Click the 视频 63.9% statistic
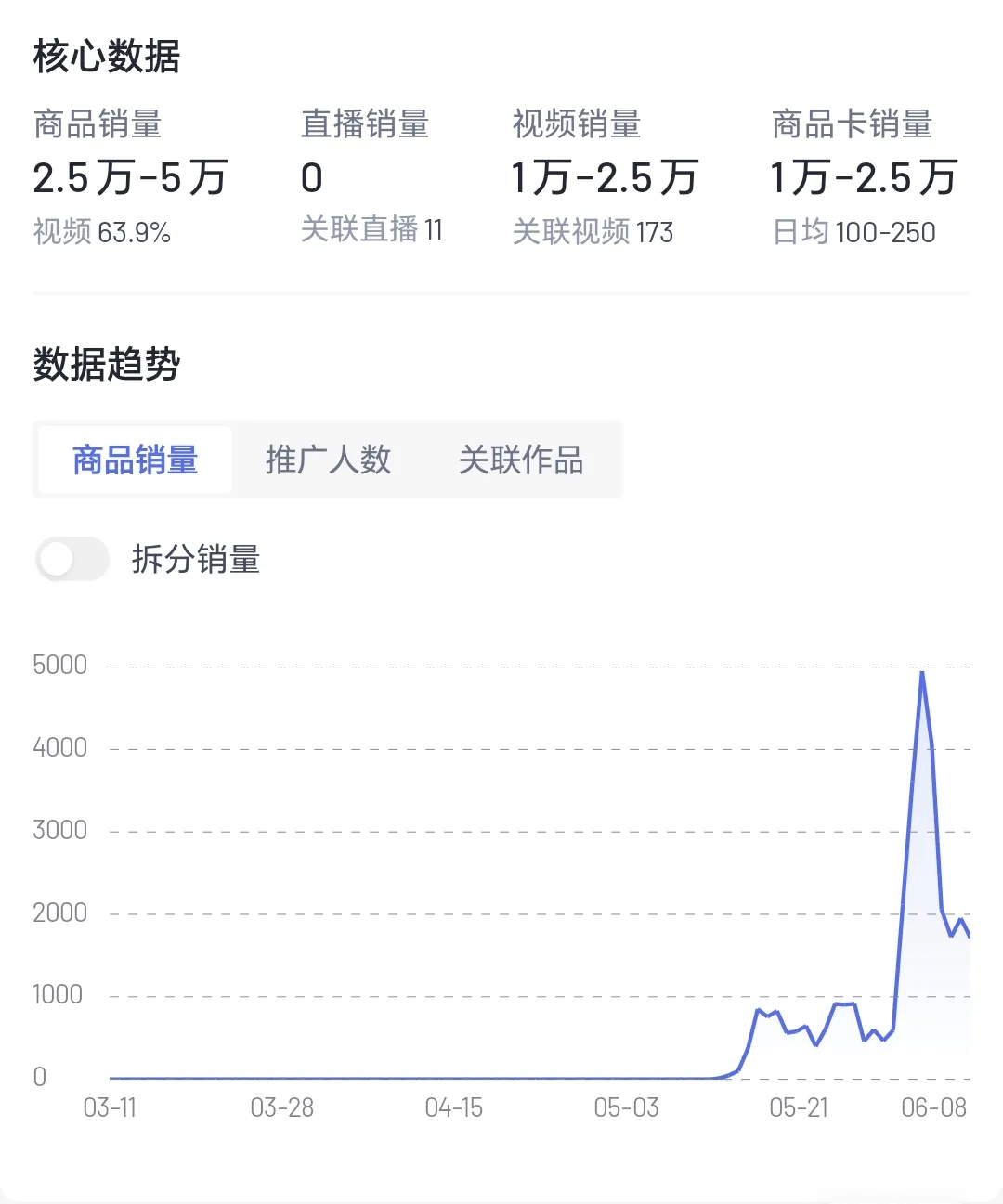This screenshot has height=1204, width=1003. point(102,235)
